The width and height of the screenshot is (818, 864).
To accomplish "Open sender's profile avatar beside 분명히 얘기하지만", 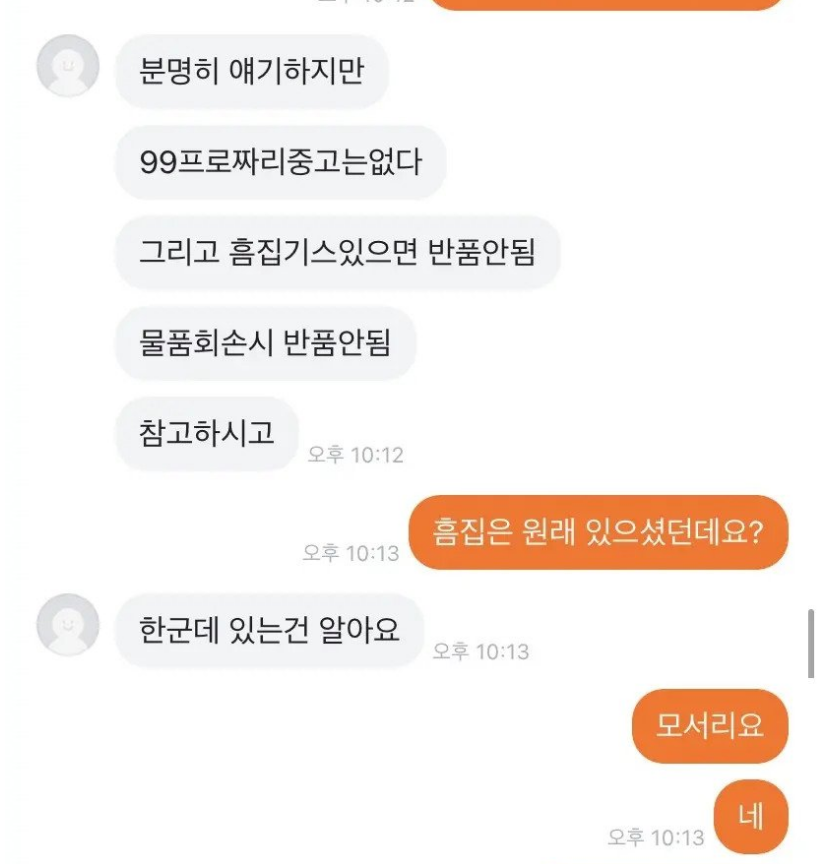I will [68, 66].
